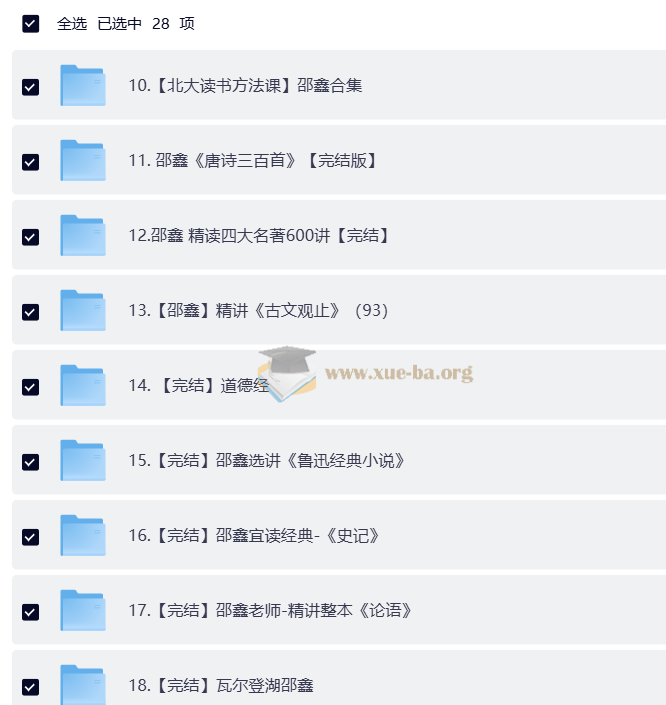Uncheck the checkbox beside 瓦尔登湖邵鑫
The width and height of the screenshot is (666, 705).
(30, 687)
